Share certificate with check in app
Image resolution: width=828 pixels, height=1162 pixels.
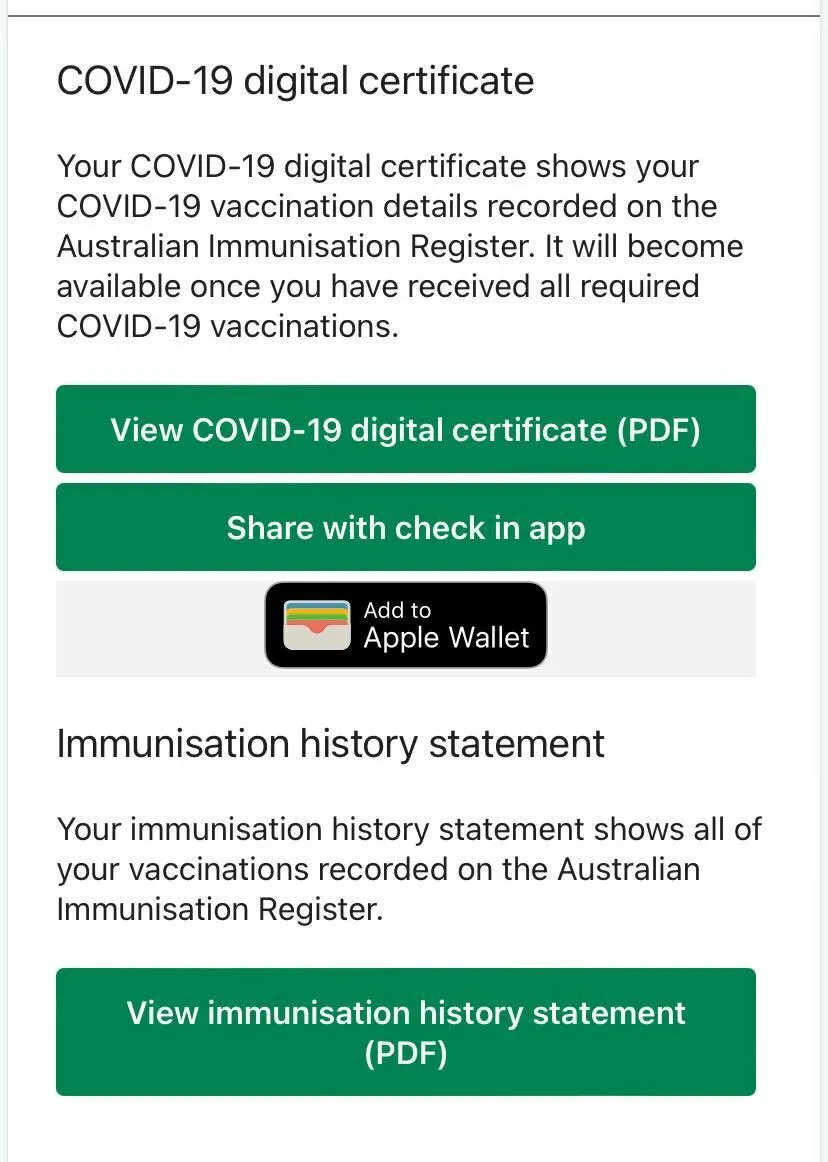point(405,527)
